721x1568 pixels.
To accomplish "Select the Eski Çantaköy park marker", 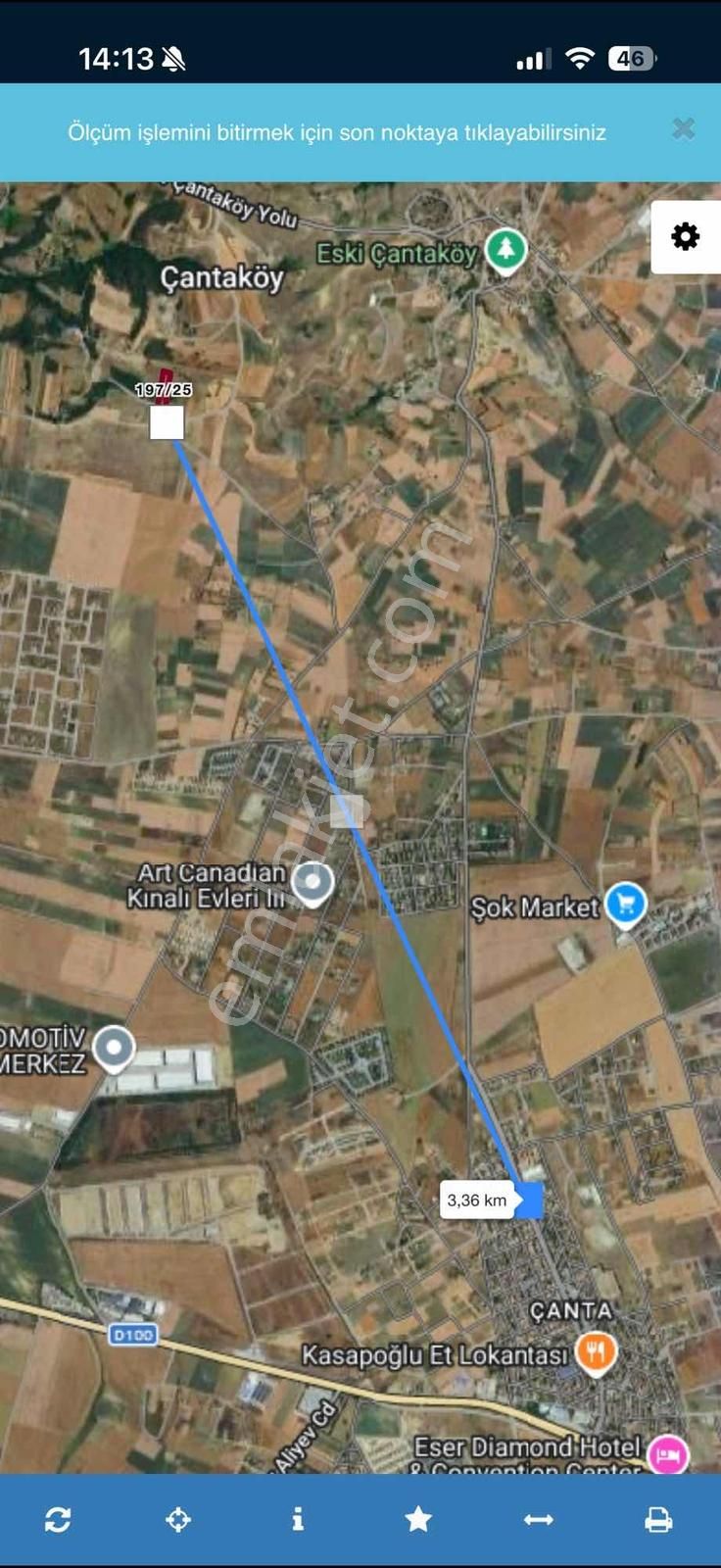I will click(x=506, y=250).
